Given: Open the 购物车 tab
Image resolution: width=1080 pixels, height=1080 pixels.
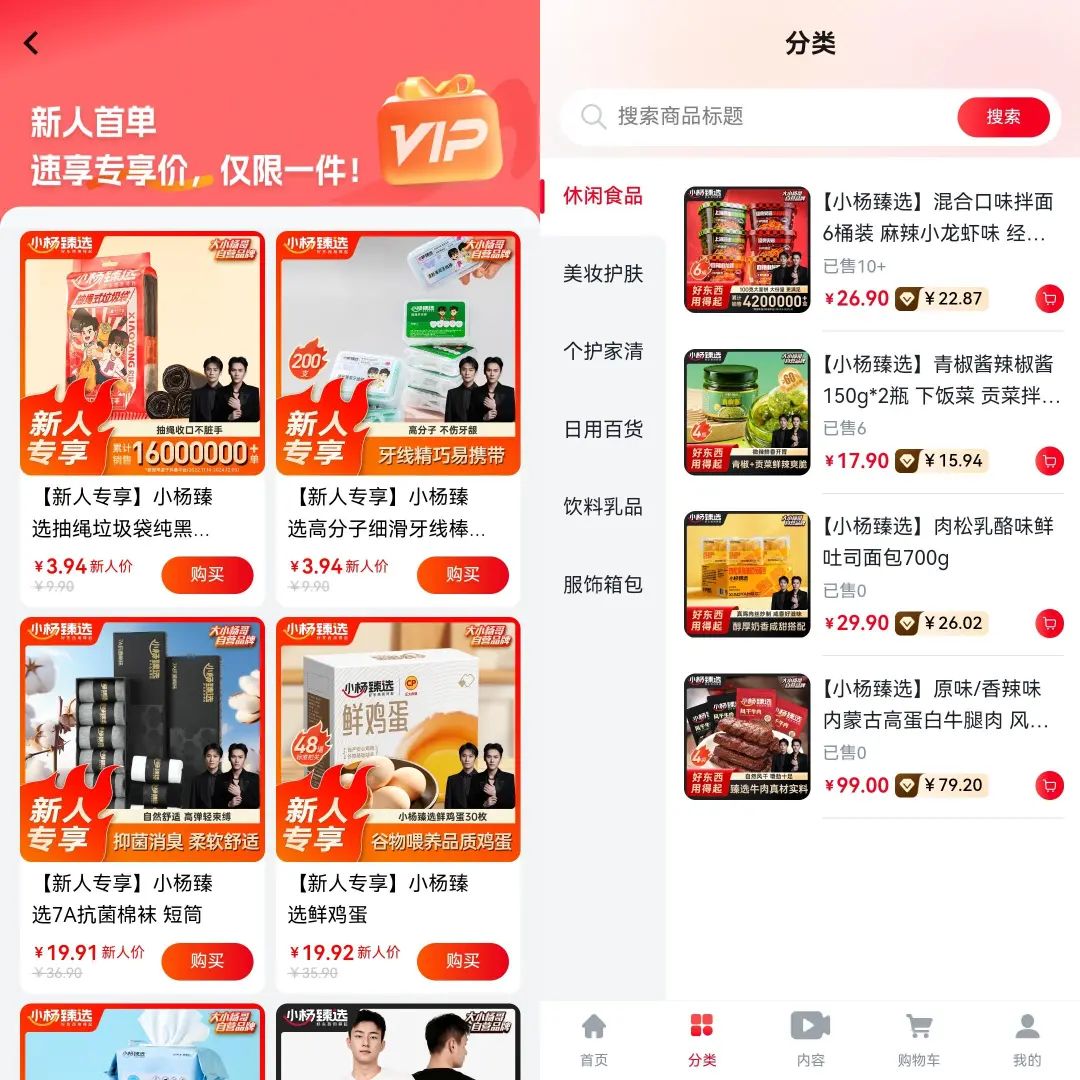Looking at the screenshot, I should [x=918, y=1038].
